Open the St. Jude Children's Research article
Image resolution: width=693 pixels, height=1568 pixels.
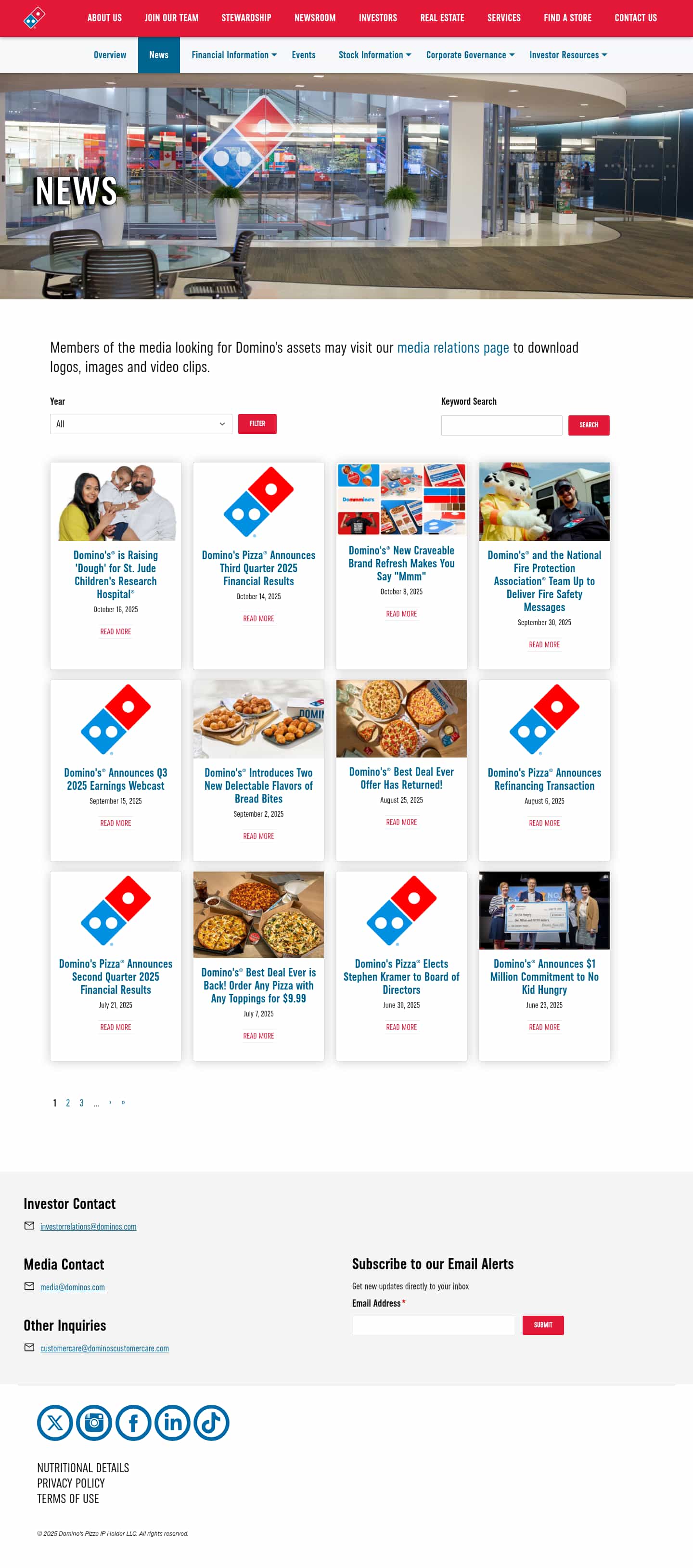pos(115,574)
